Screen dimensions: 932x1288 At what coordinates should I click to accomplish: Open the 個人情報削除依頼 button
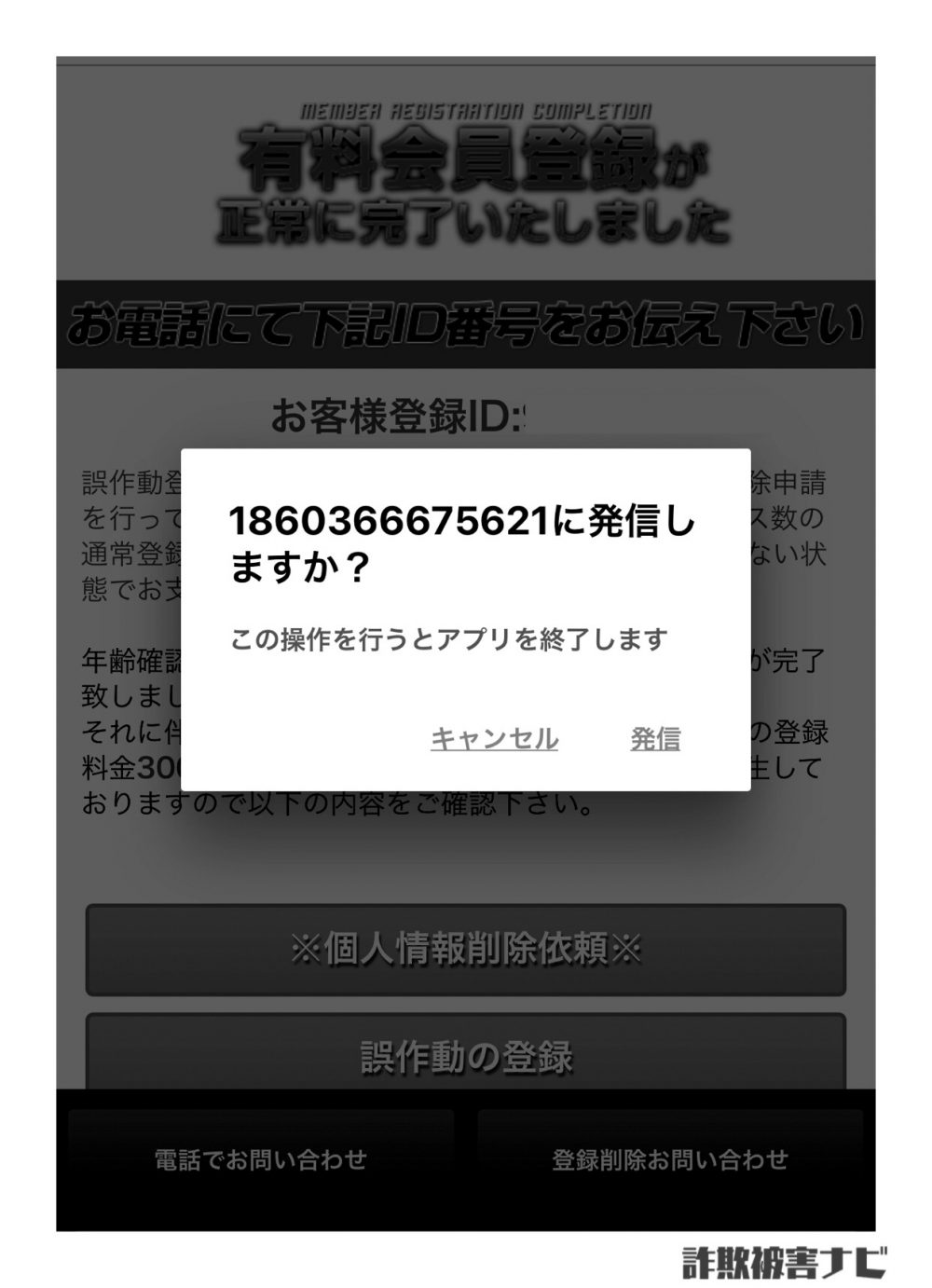click(x=466, y=950)
